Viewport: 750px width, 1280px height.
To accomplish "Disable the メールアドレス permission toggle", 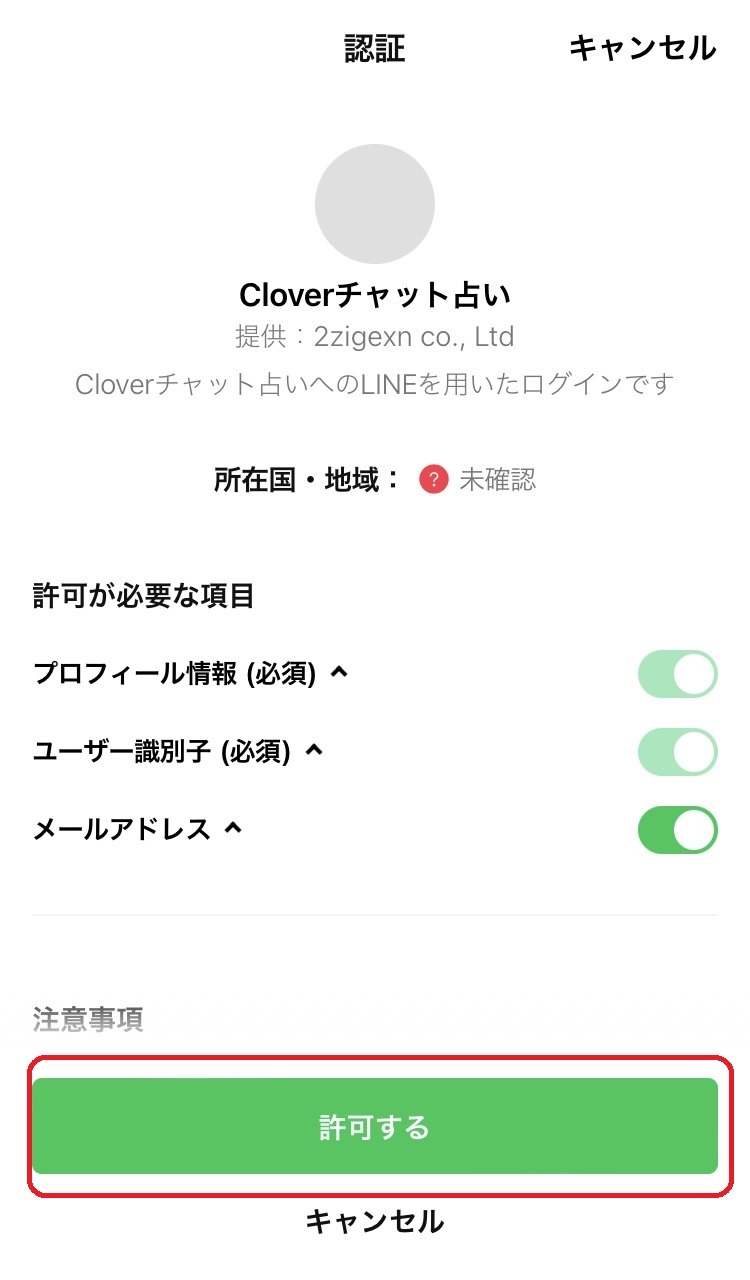I will pyautogui.click(x=677, y=830).
